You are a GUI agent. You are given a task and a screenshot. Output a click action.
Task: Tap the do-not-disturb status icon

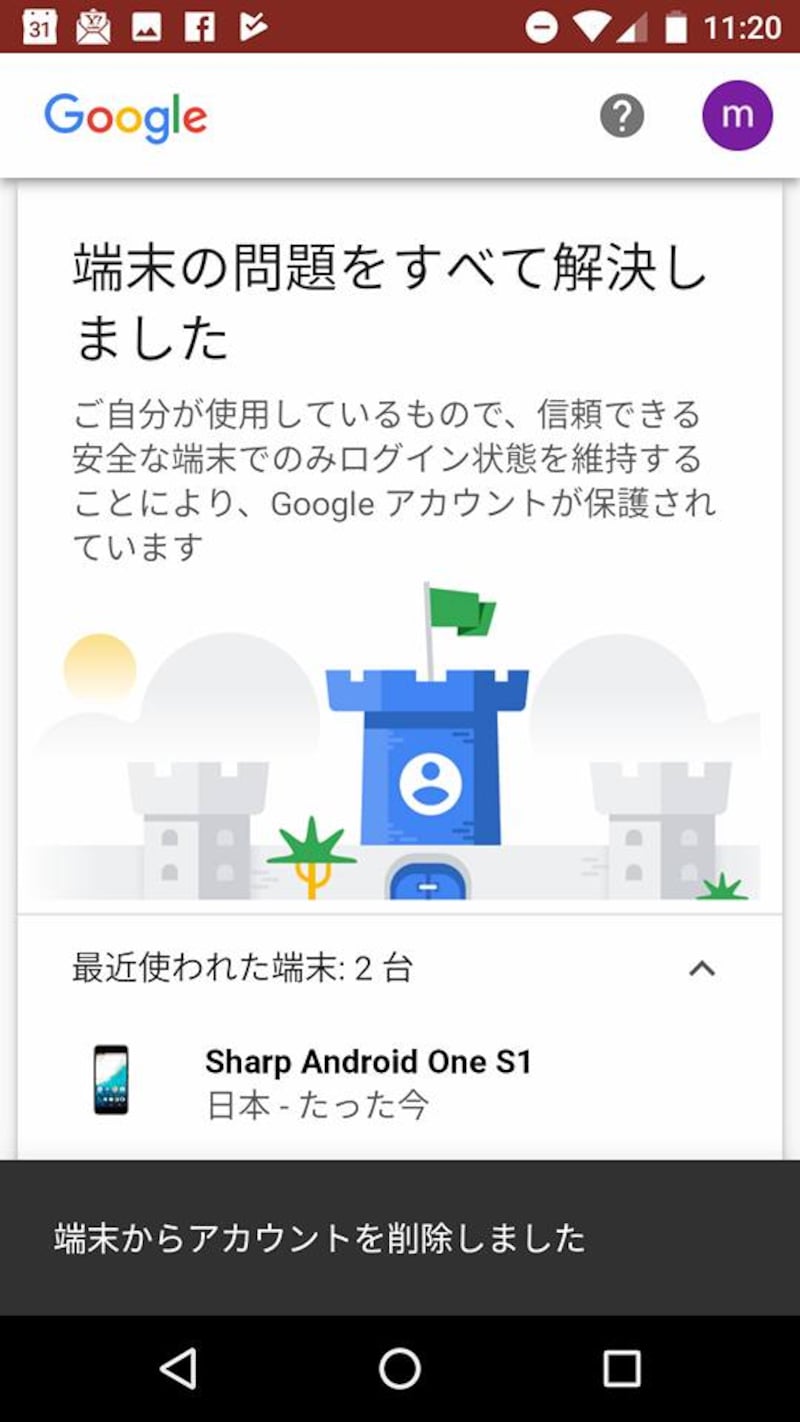tap(543, 26)
